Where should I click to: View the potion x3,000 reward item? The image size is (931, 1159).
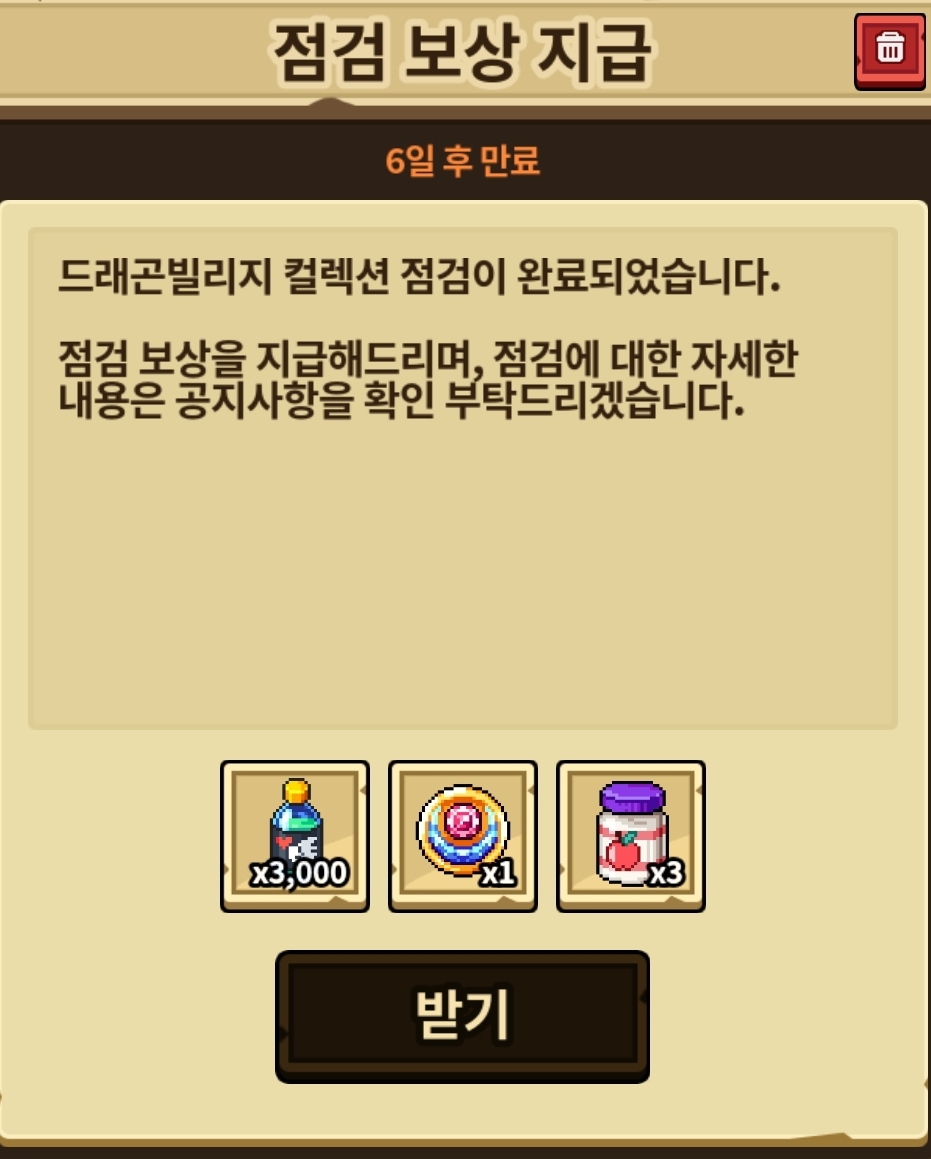click(x=295, y=836)
